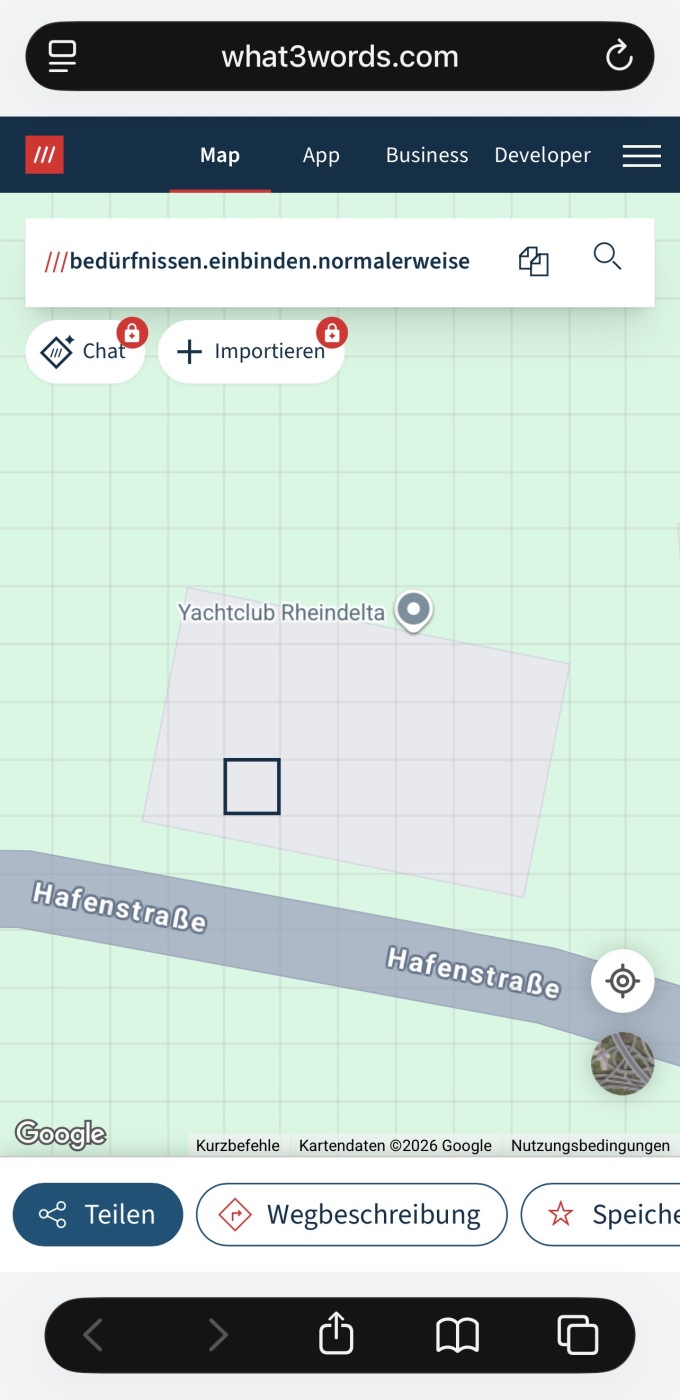Open the search magnifier icon
Viewport: 680px width, 1400px height.
607,258
